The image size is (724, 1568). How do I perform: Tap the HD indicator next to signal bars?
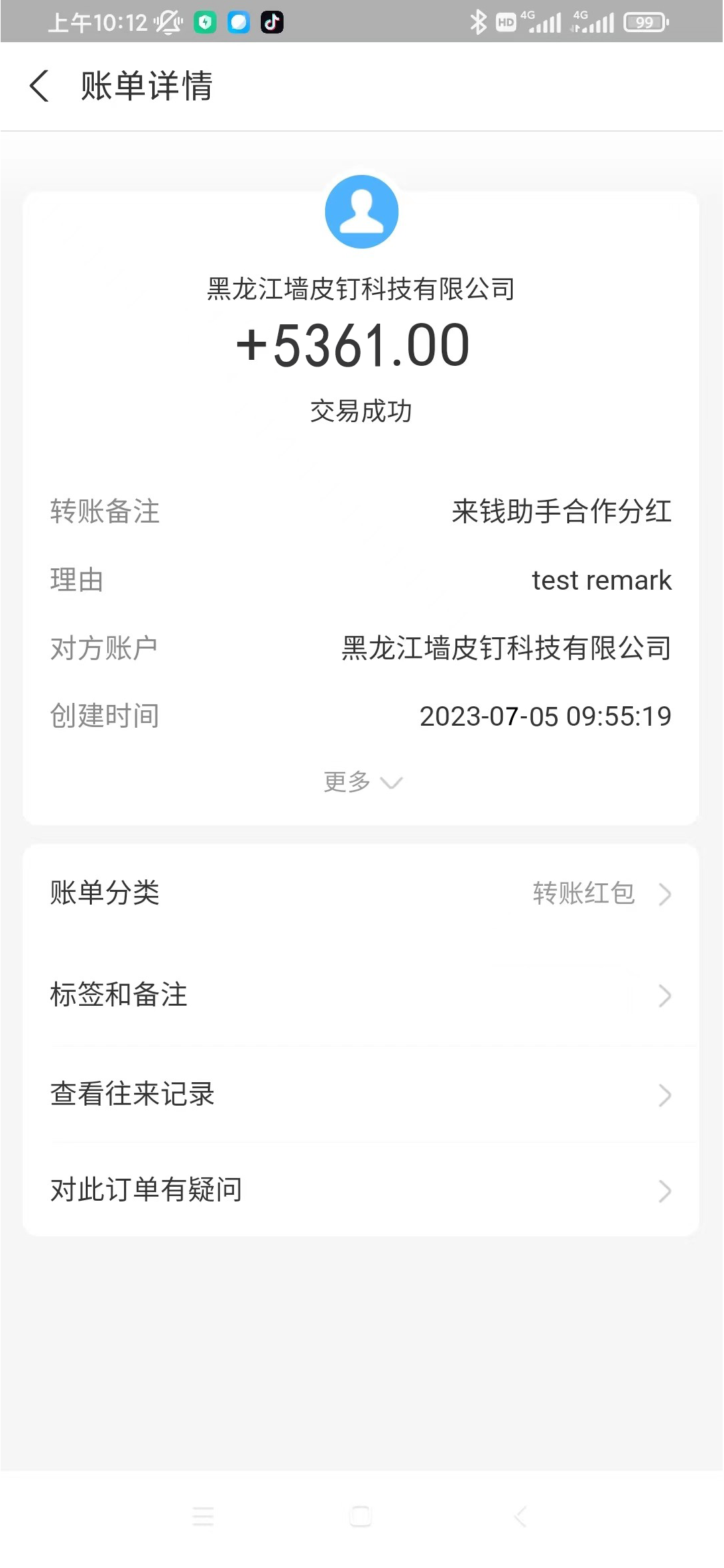click(x=505, y=22)
